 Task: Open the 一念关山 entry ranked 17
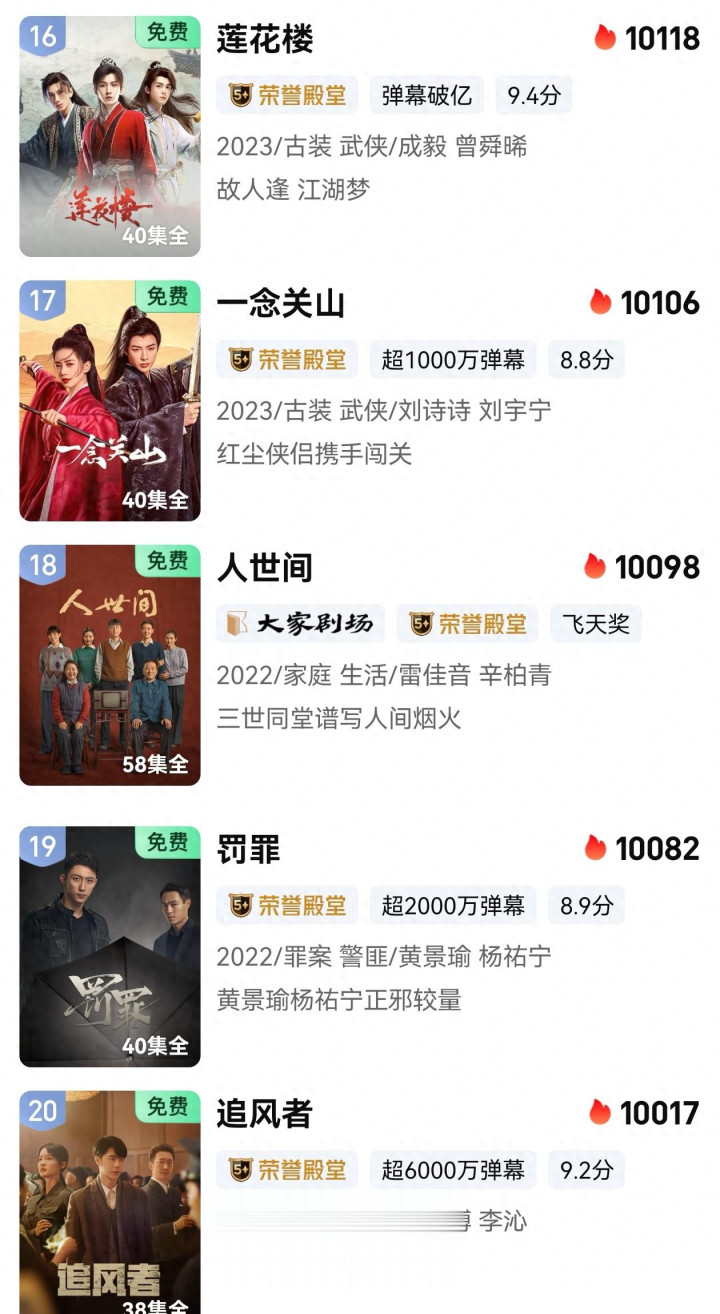pos(281,304)
